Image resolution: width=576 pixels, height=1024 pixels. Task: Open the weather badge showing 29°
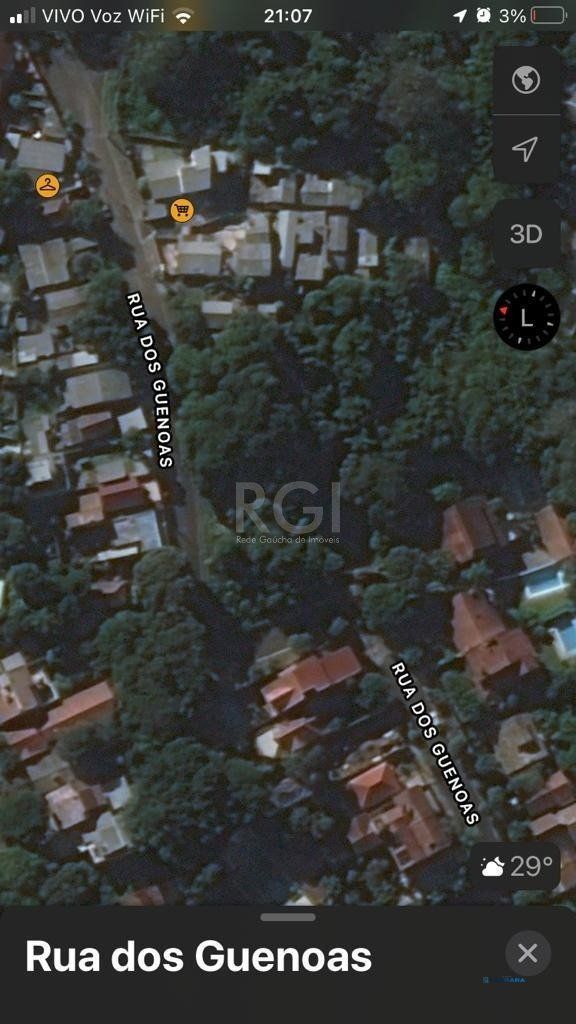pyautogui.click(x=516, y=867)
